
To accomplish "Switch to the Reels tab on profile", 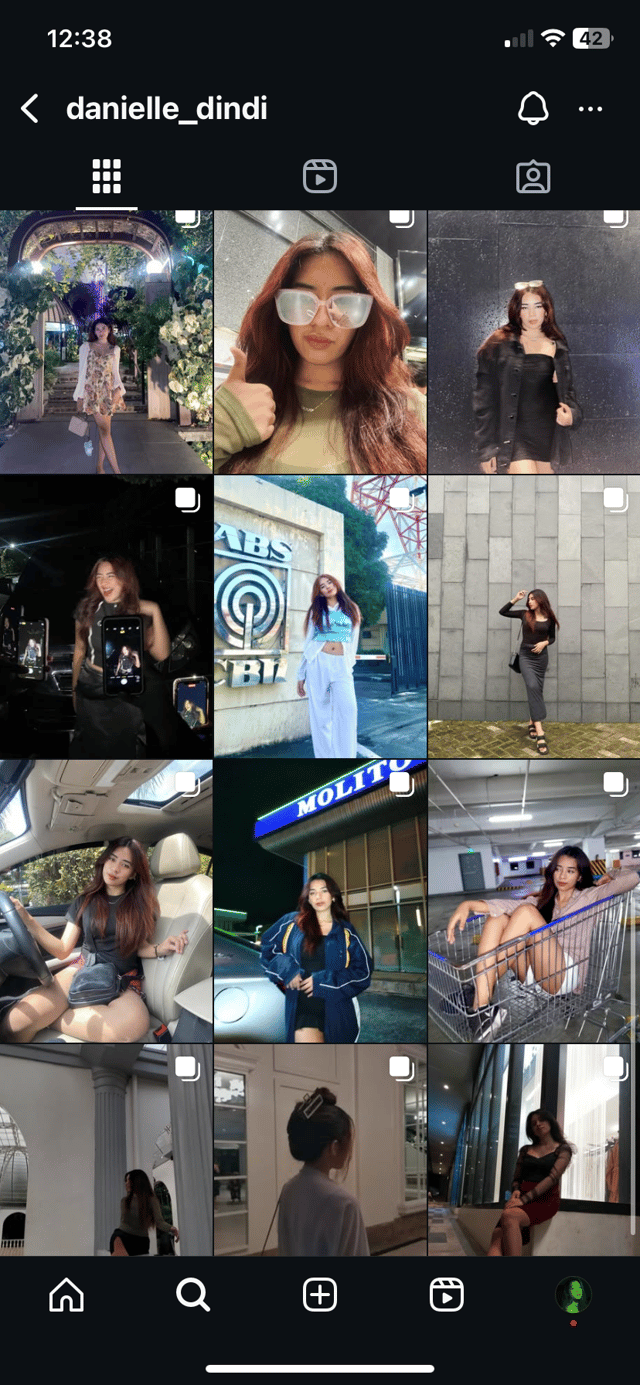I will pyautogui.click(x=320, y=177).
